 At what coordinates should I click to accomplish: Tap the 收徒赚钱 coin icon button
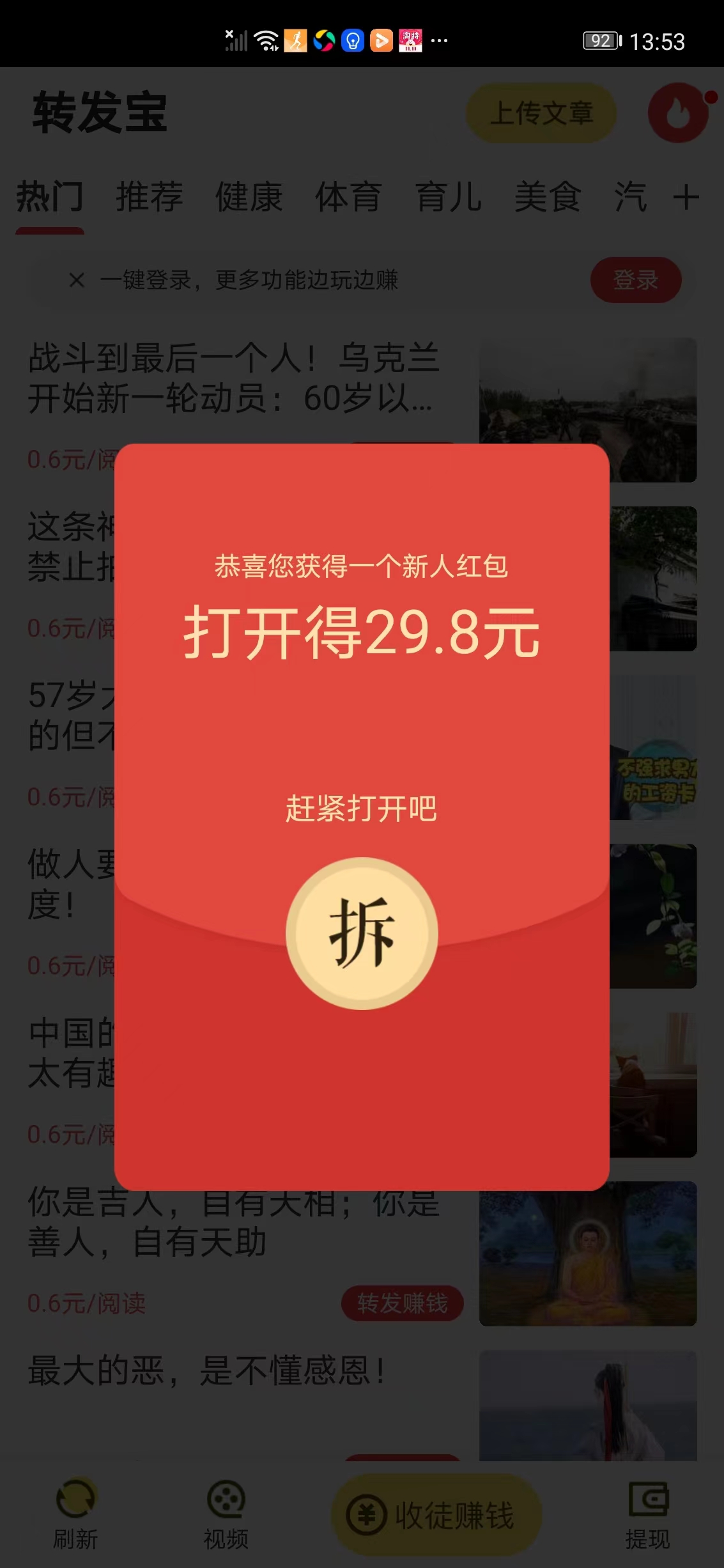coord(366,1514)
